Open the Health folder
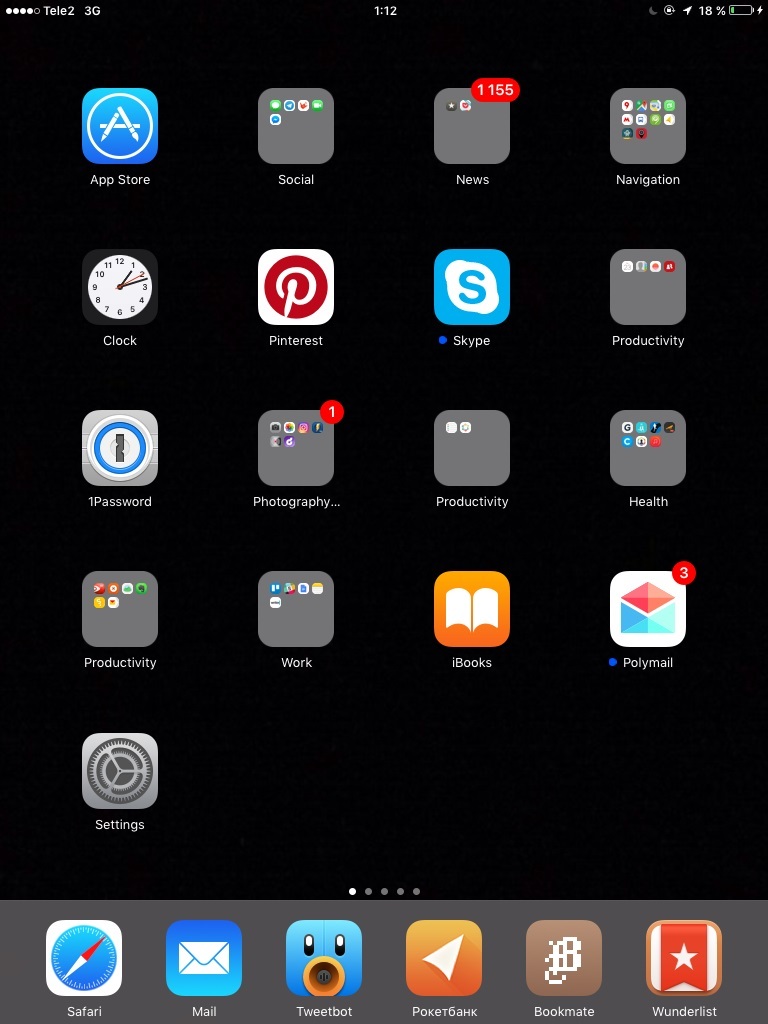Image resolution: width=768 pixels, height=1024 pixels. [x=648, y=448]
